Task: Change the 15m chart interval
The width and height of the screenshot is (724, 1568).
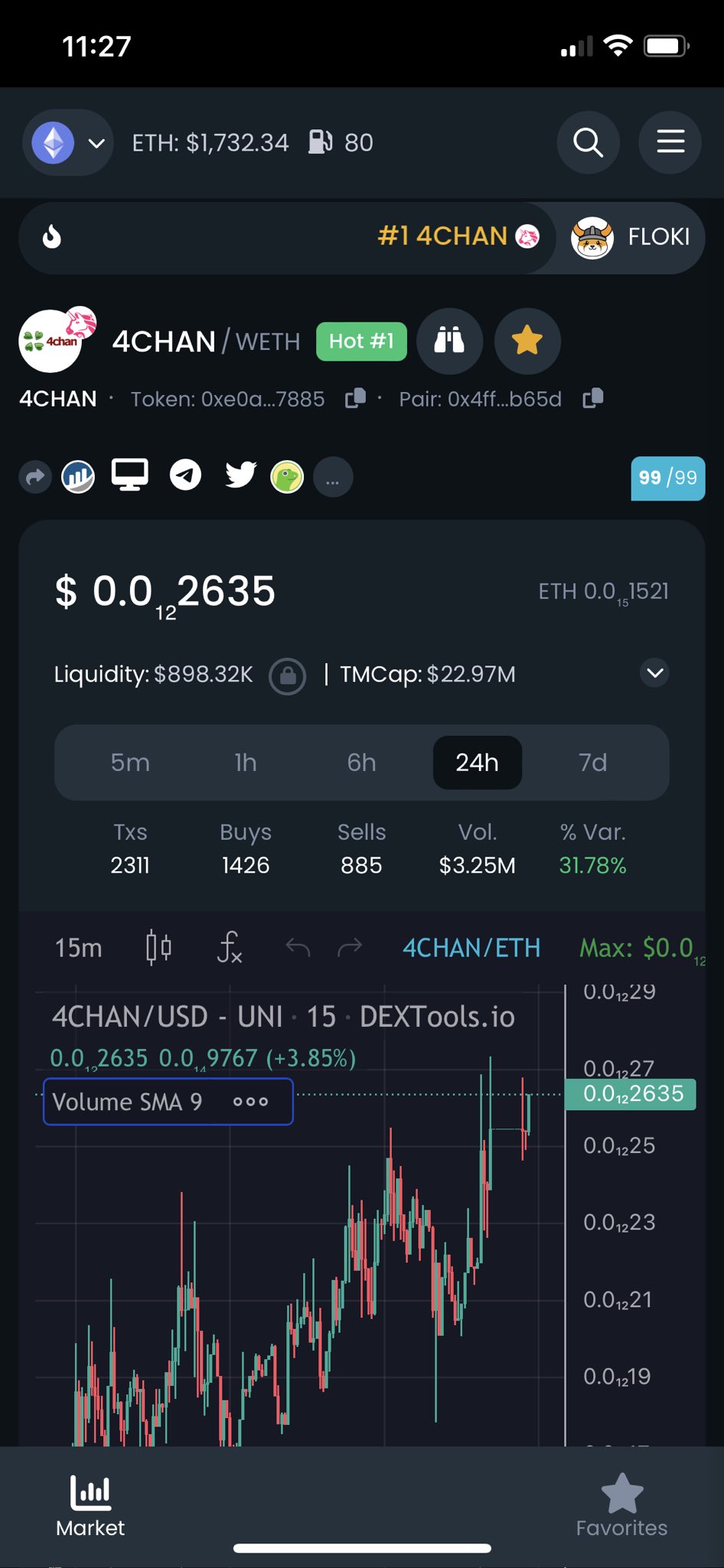Action: (x=78, y=948)
